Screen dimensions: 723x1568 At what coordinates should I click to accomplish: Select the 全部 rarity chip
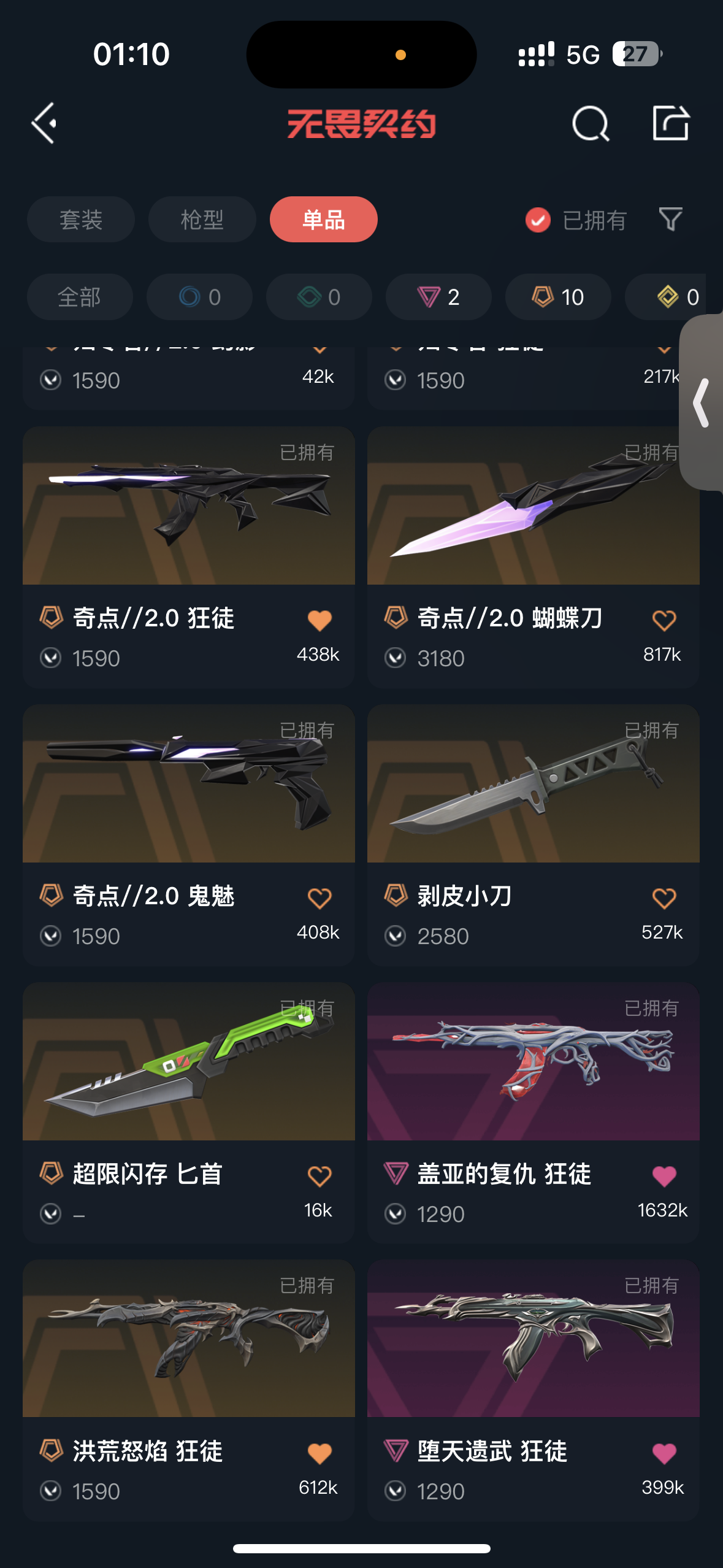click(x=80, y=297)
